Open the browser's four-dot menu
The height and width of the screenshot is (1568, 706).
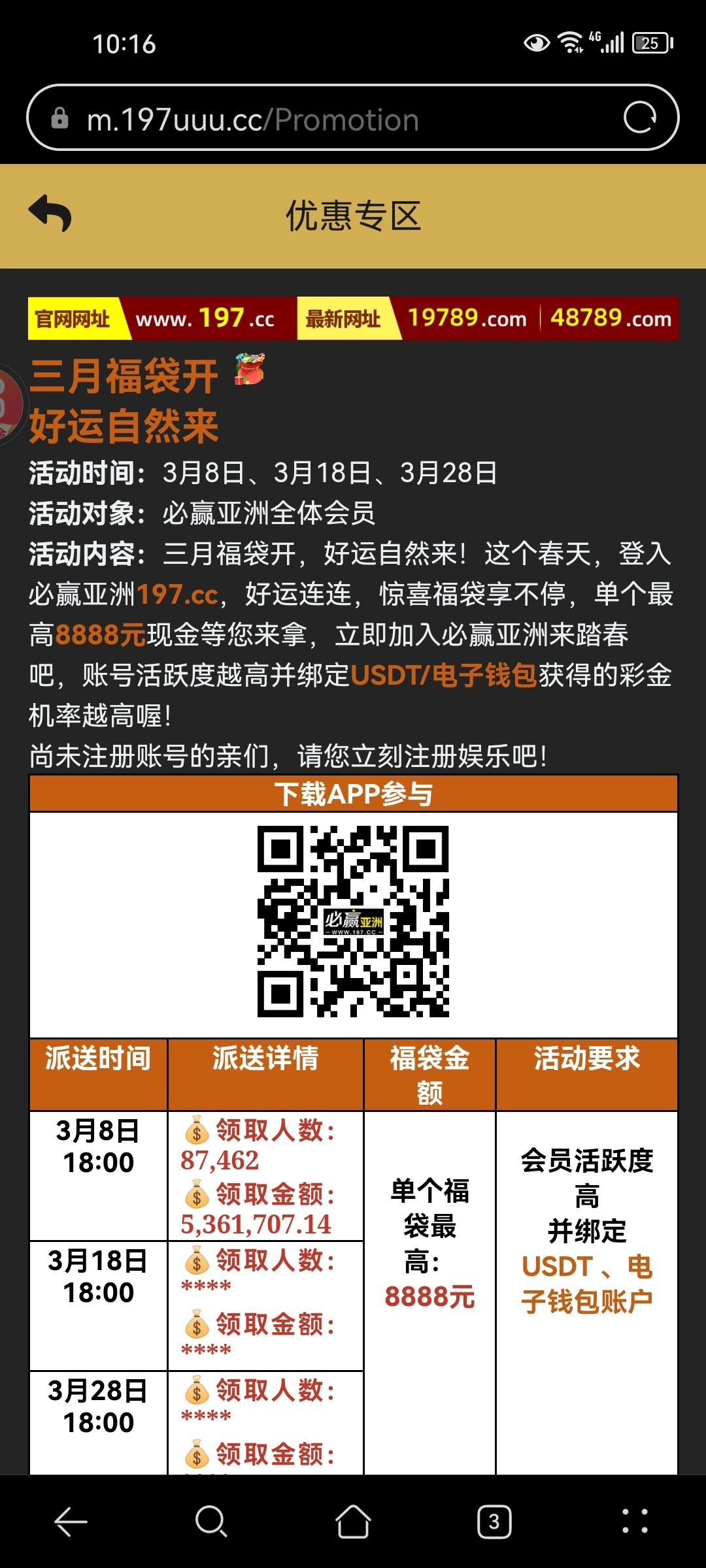click(x=635, y=1522)
